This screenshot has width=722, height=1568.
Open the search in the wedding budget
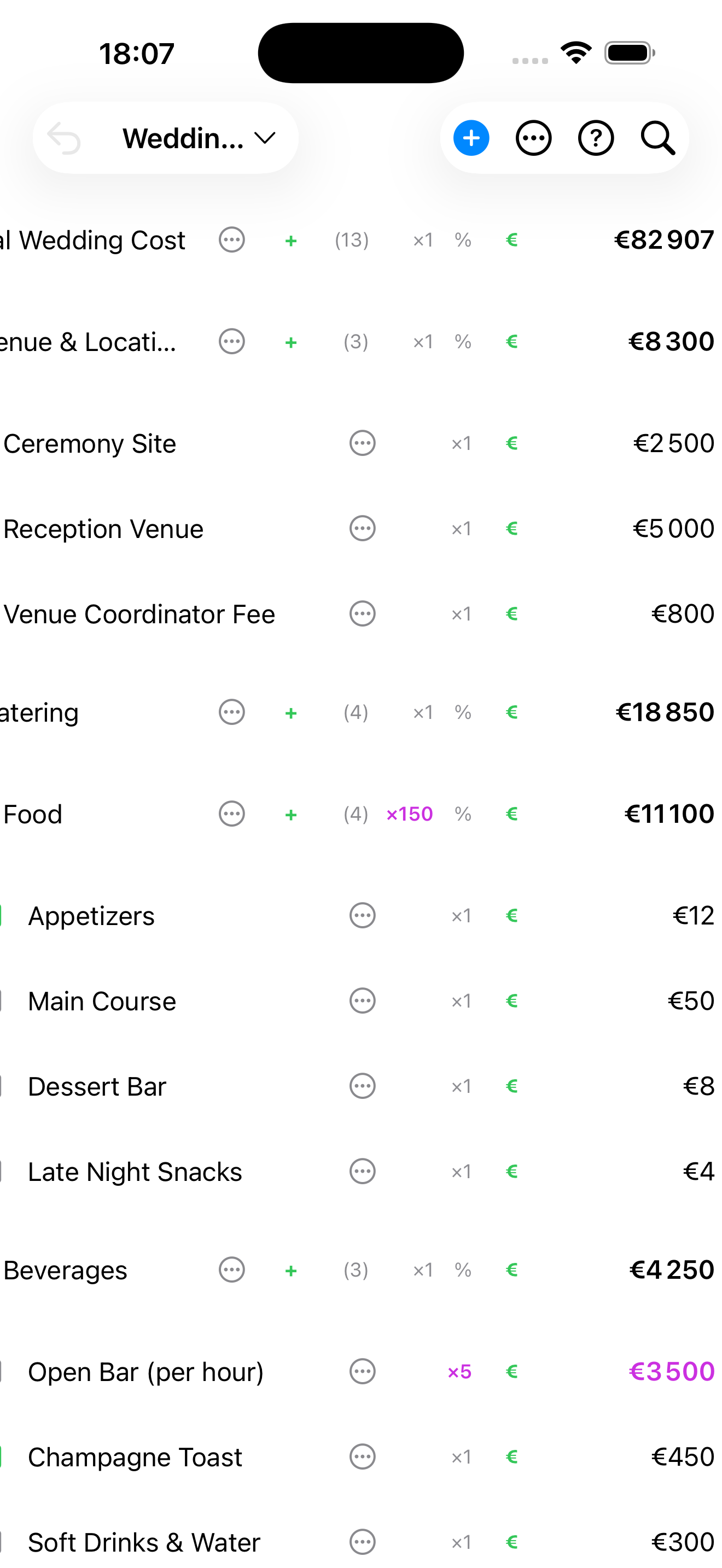point(656,138)
